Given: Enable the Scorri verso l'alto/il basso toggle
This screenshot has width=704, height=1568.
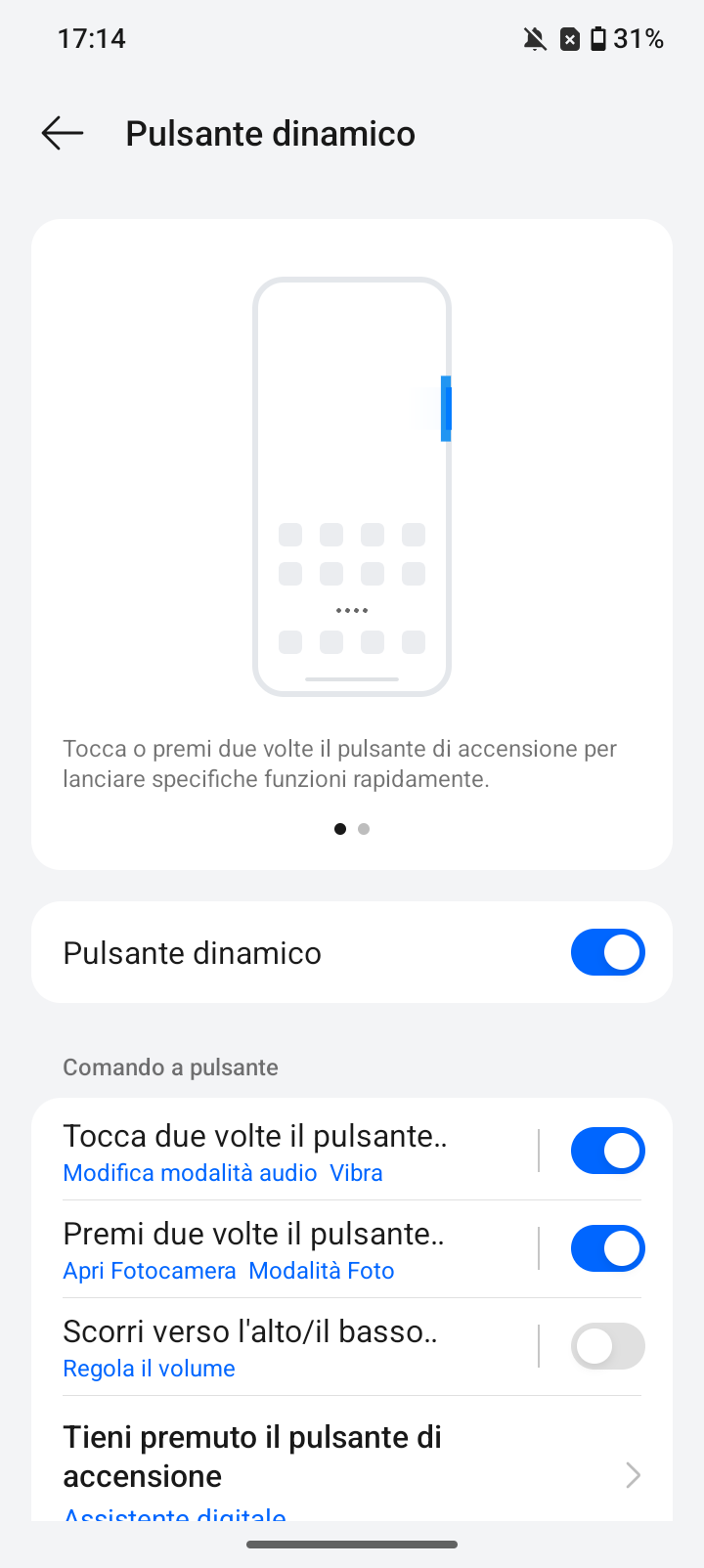Looking at the screenshot, I should coord(607,1346).
